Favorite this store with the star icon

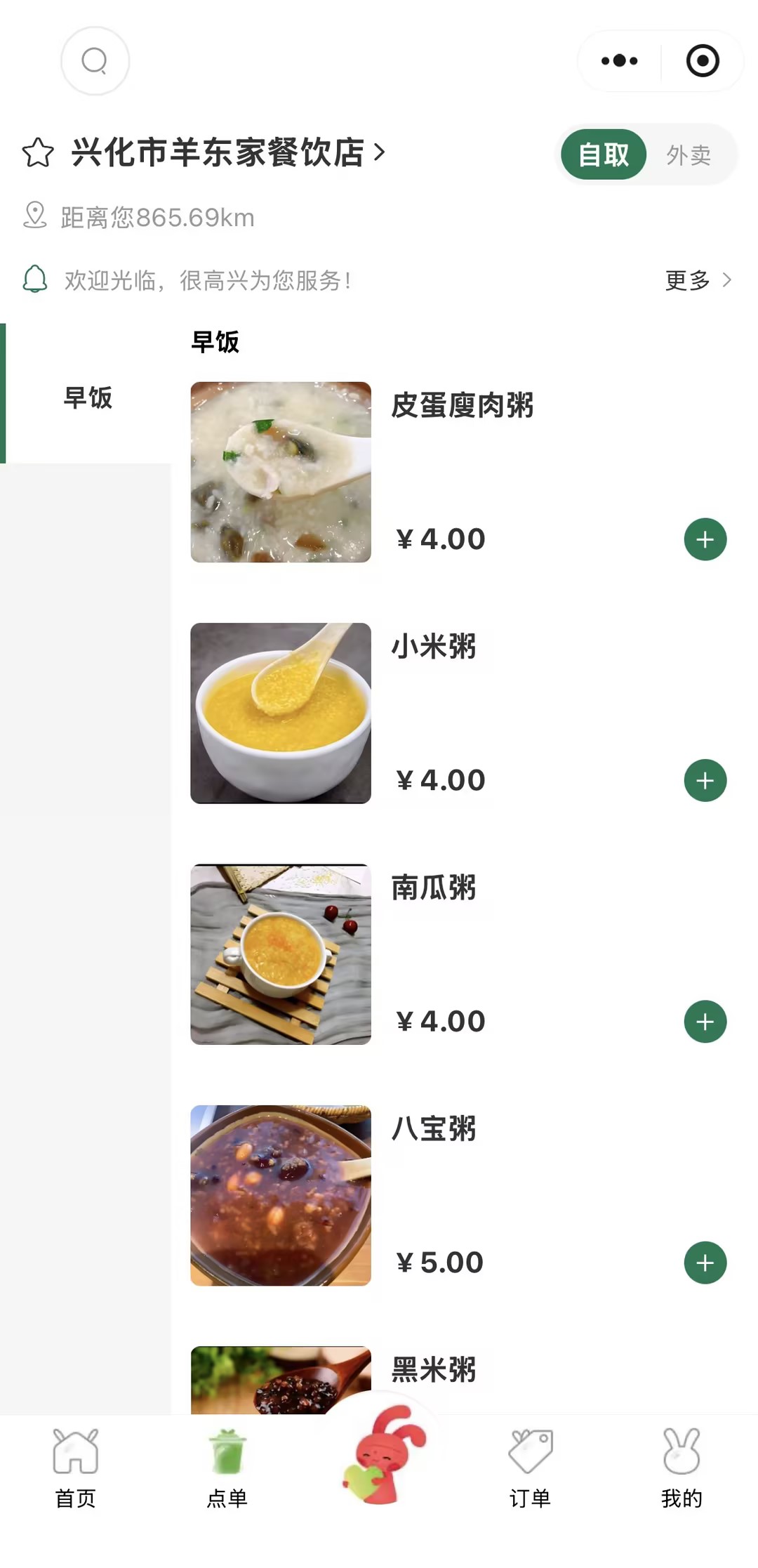click(38, 153)
